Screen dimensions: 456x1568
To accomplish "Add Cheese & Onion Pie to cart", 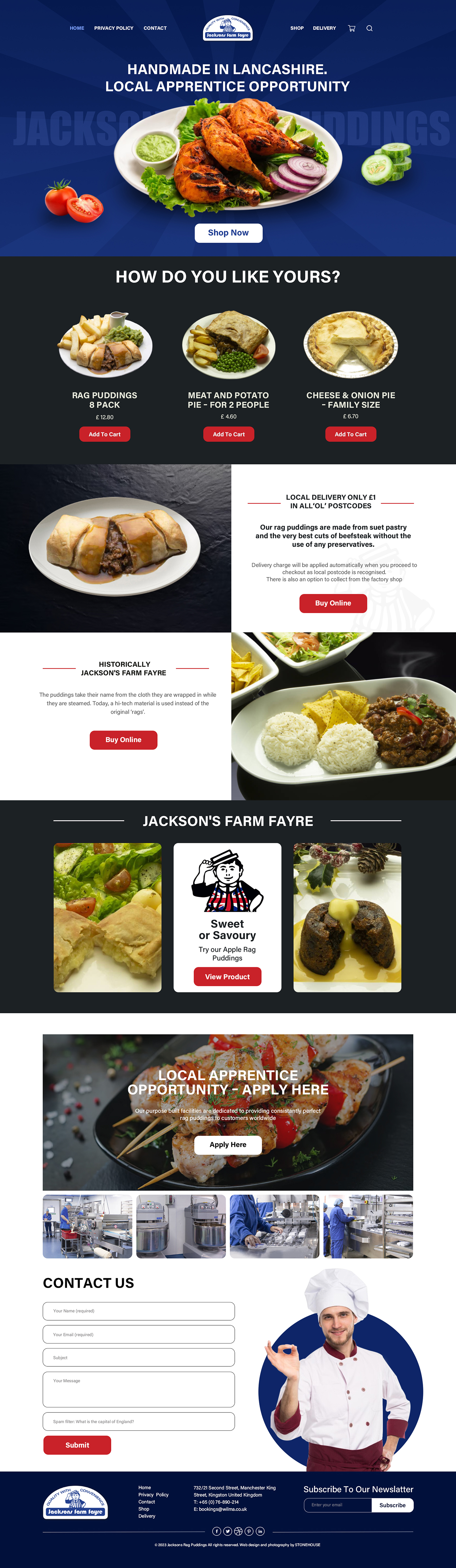I will coord(351,434).
